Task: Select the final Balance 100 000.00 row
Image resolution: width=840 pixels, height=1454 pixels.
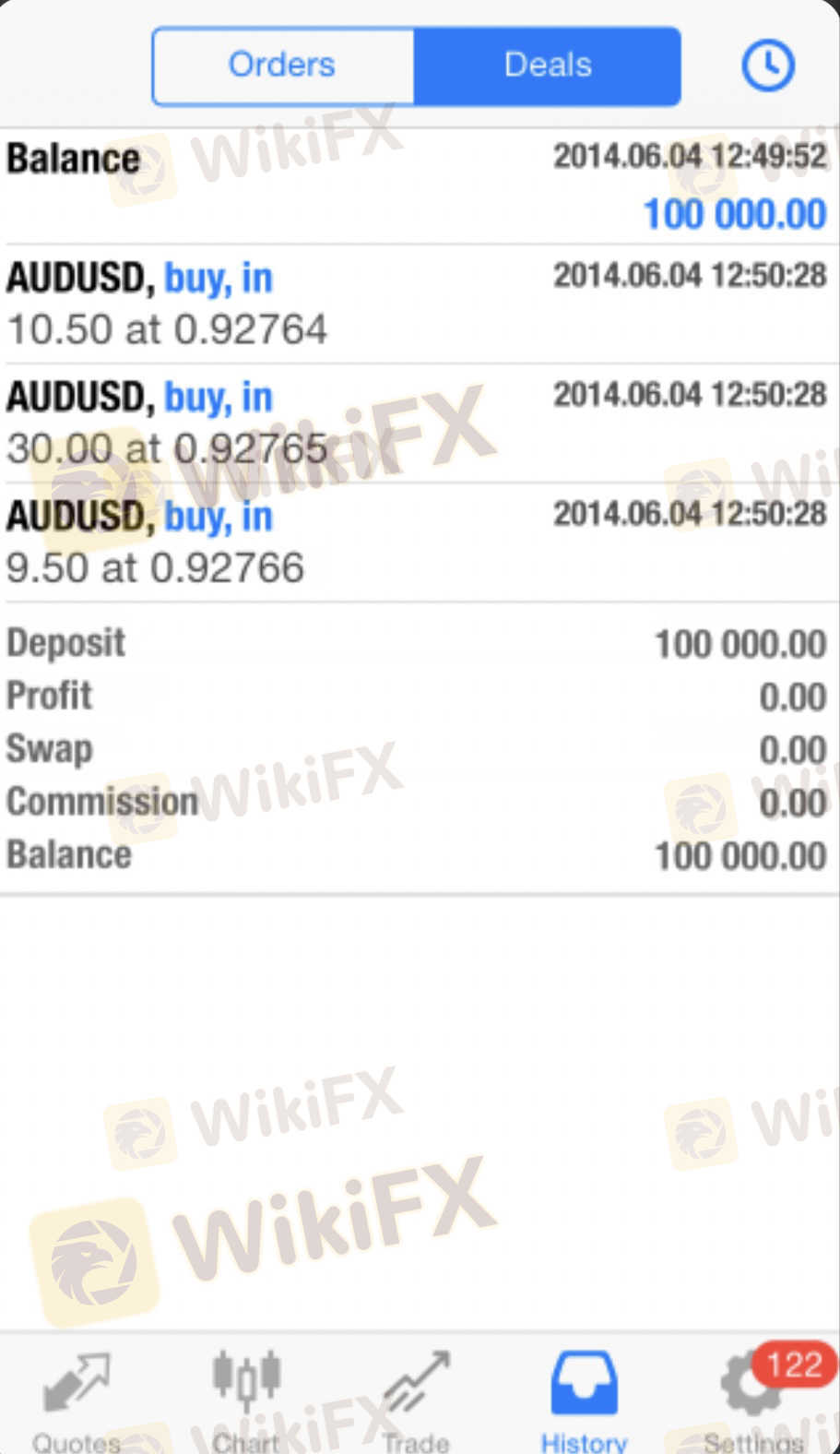Action: tap(420, 855)
